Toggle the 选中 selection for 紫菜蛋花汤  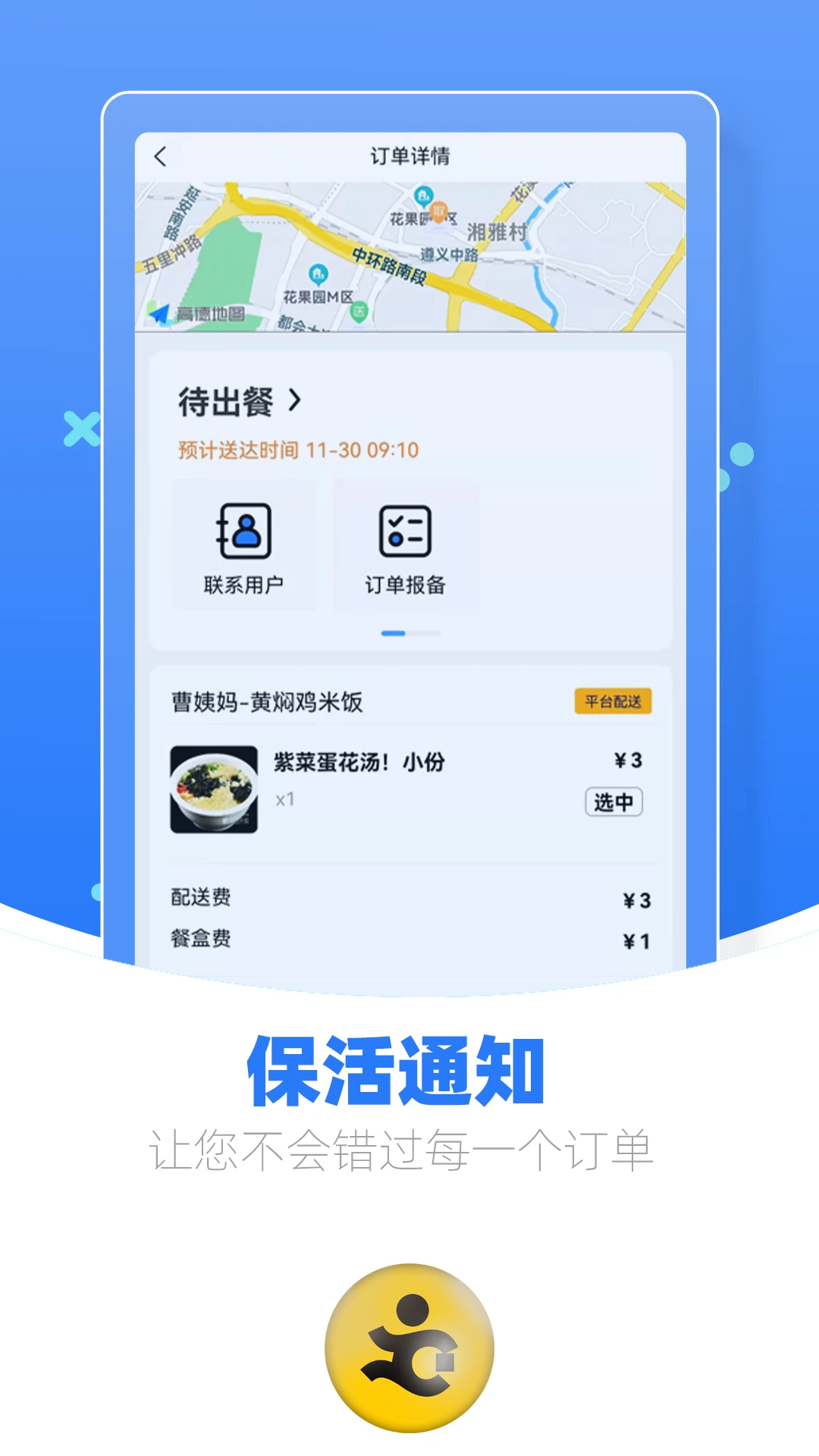pos(614,802)
